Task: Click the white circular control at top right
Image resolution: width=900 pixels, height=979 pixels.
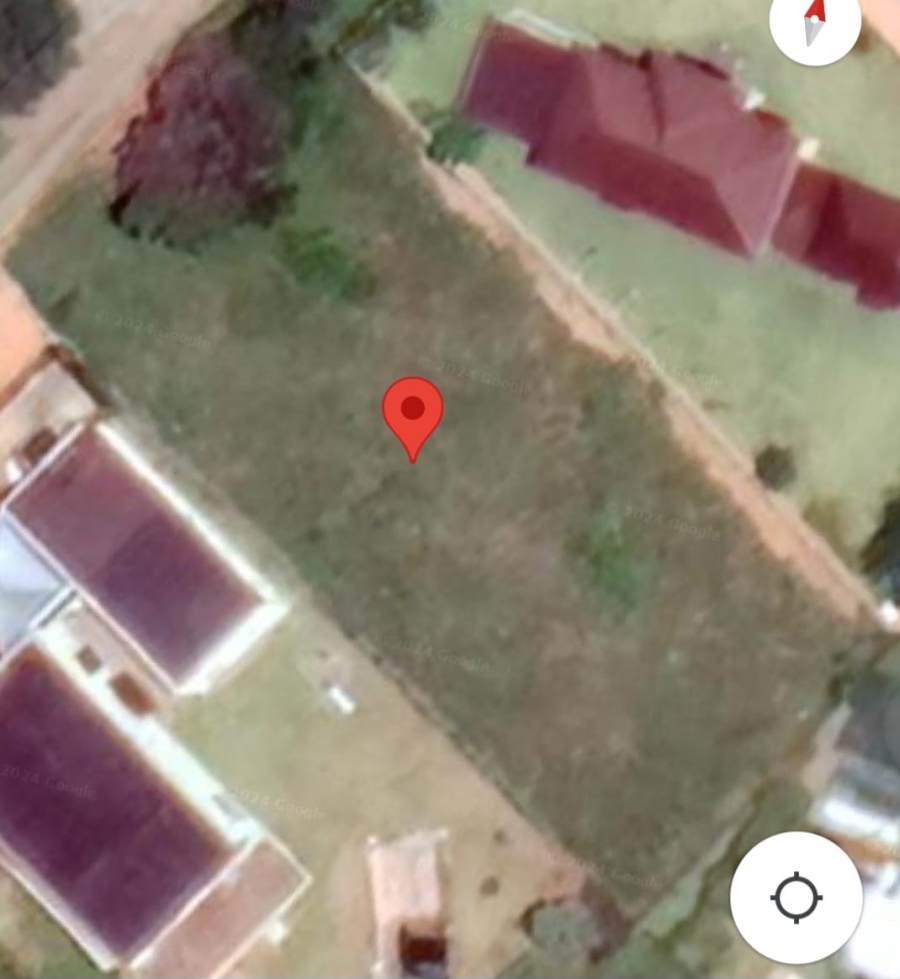Action: click(813, 20)
